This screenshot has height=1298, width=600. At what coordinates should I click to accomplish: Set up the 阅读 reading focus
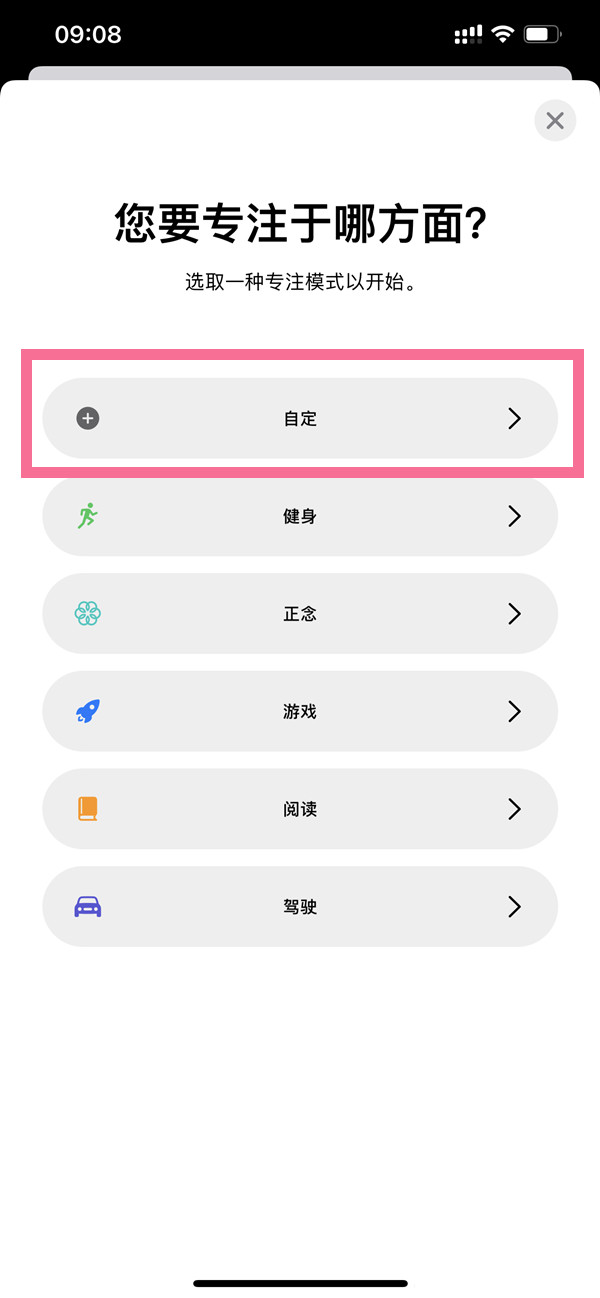tap(299, 809)
